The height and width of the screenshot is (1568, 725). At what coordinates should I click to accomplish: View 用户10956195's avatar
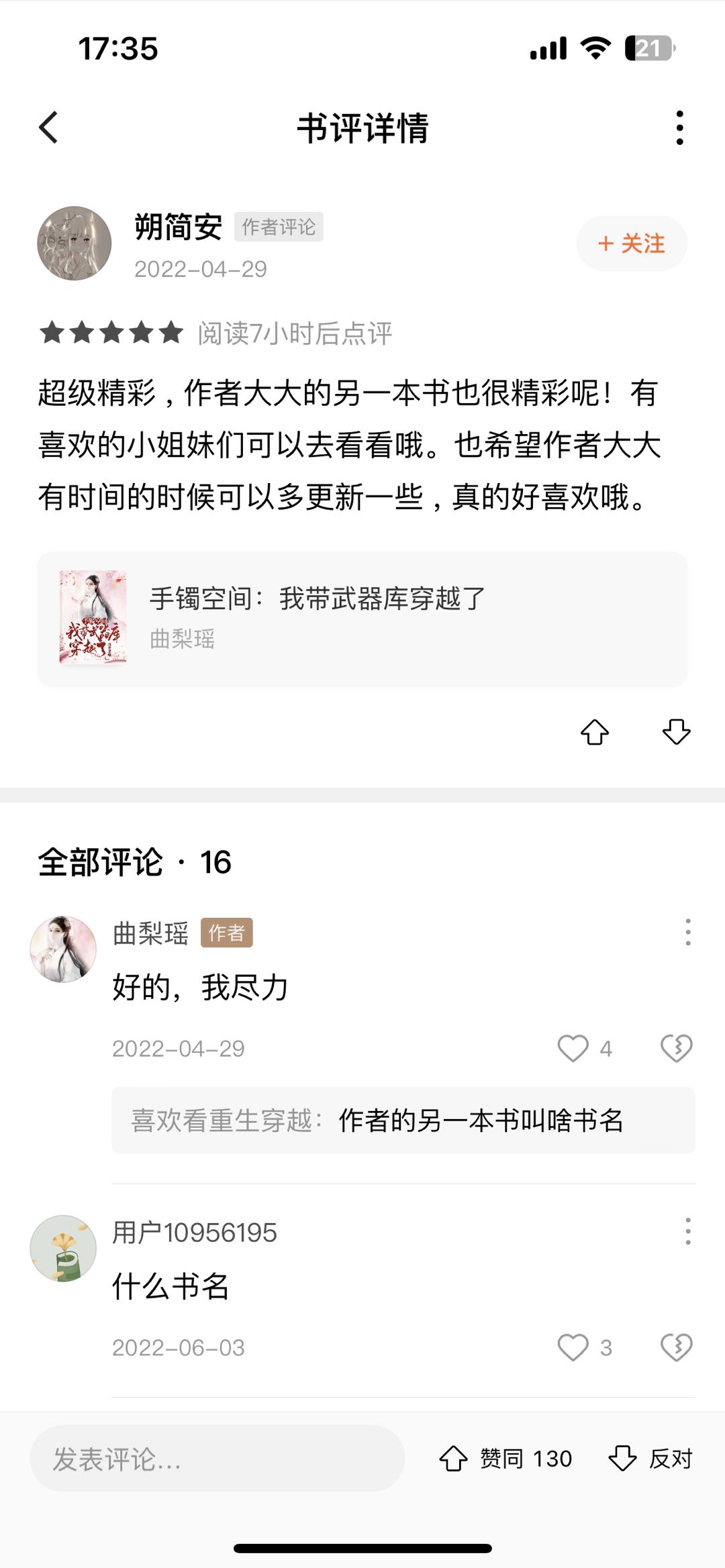click(x=63, y=1249)
